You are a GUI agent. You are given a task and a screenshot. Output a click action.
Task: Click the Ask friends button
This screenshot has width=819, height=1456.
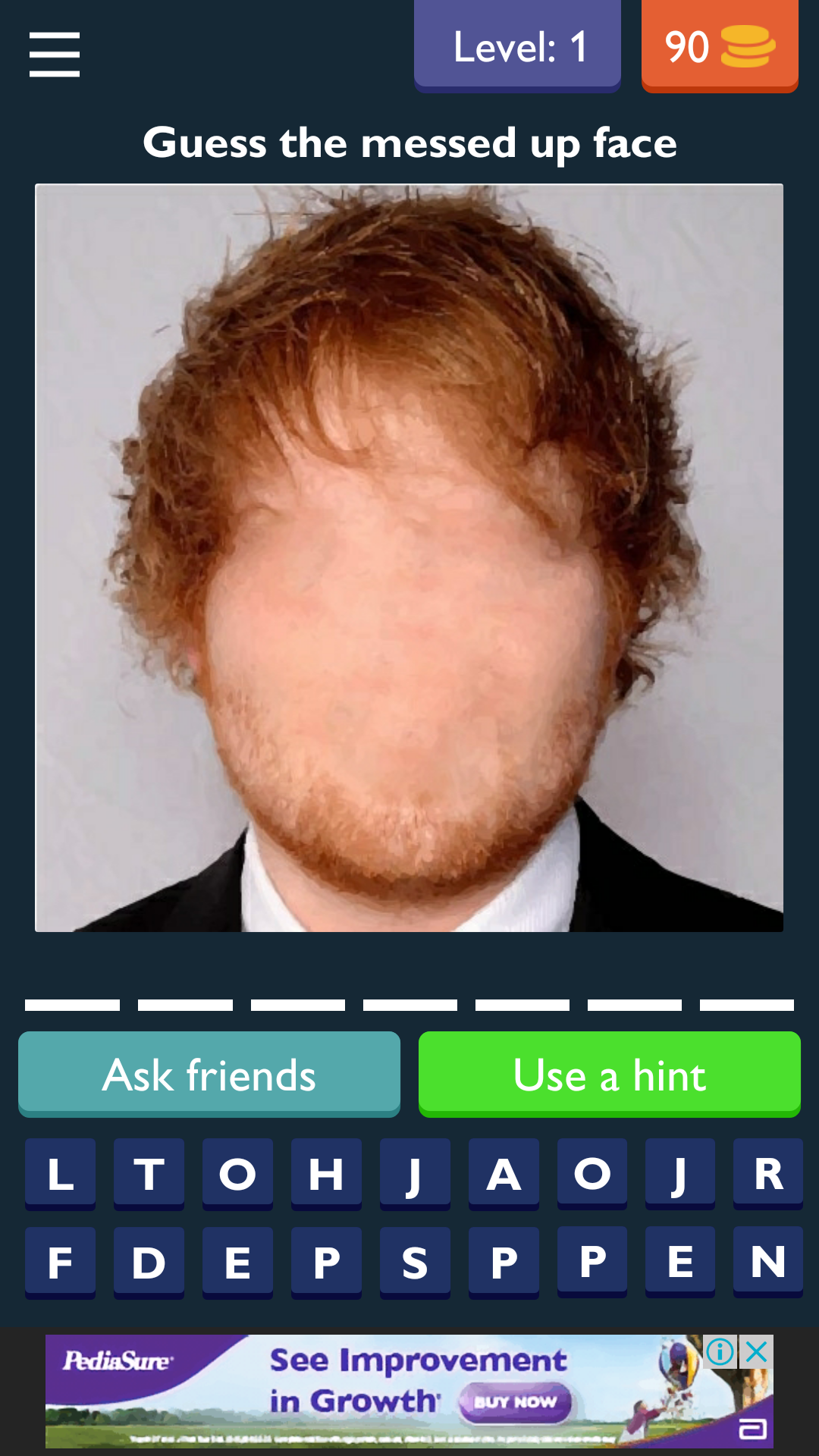(209, 1074)
